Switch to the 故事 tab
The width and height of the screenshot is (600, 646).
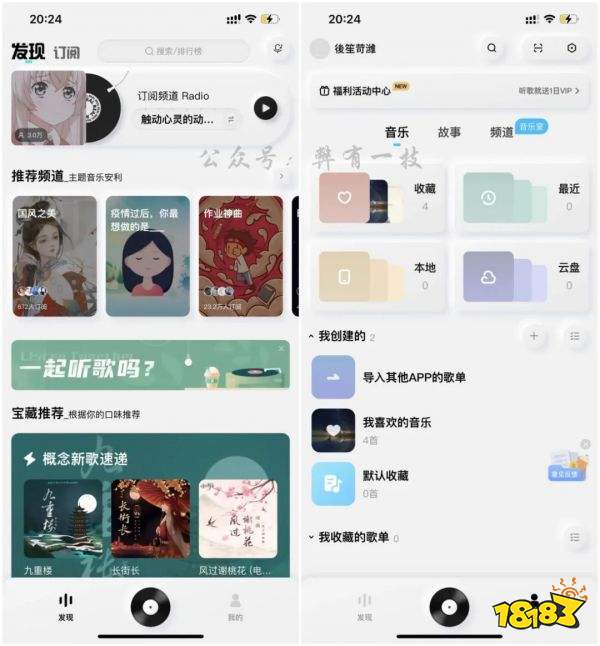coord(449,132)
